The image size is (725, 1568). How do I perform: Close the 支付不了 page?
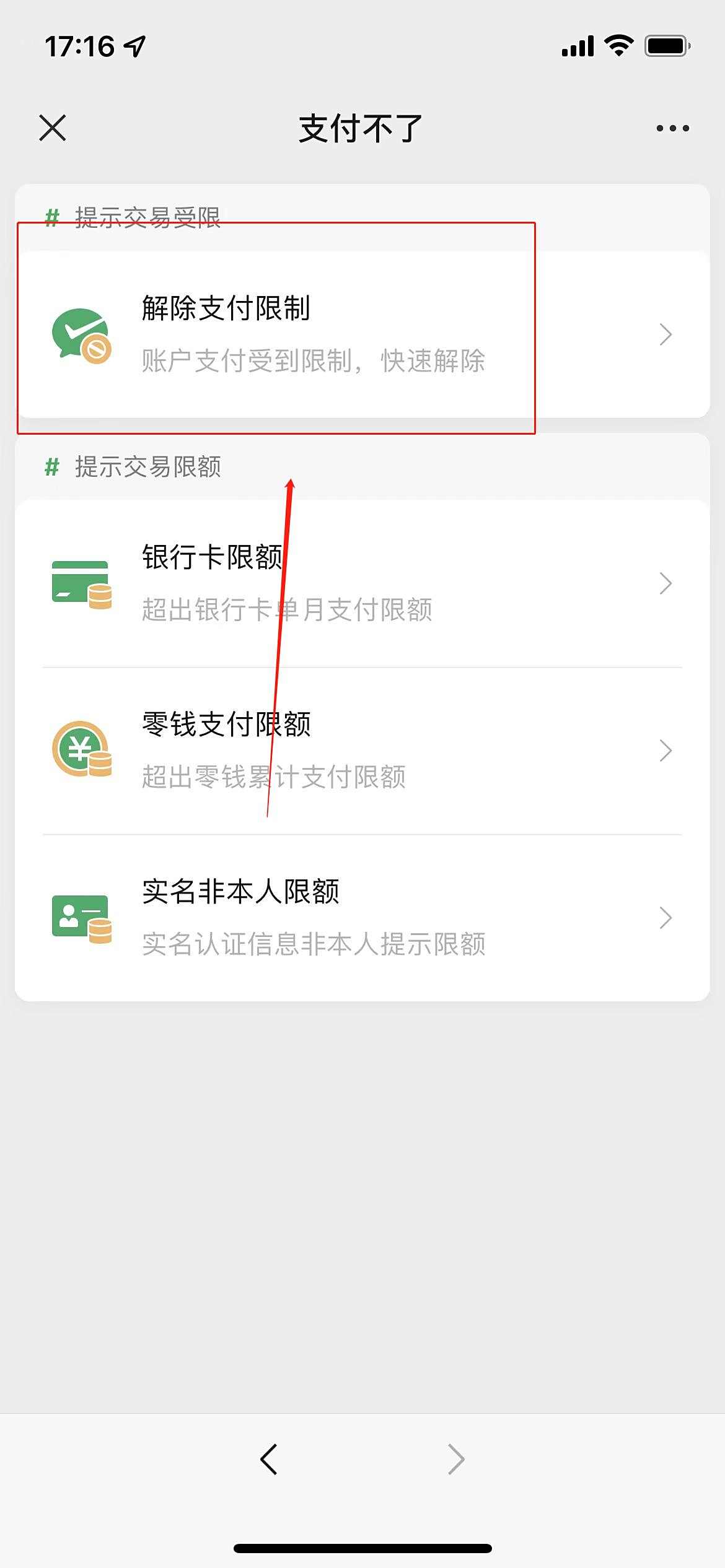click(52, 128)
